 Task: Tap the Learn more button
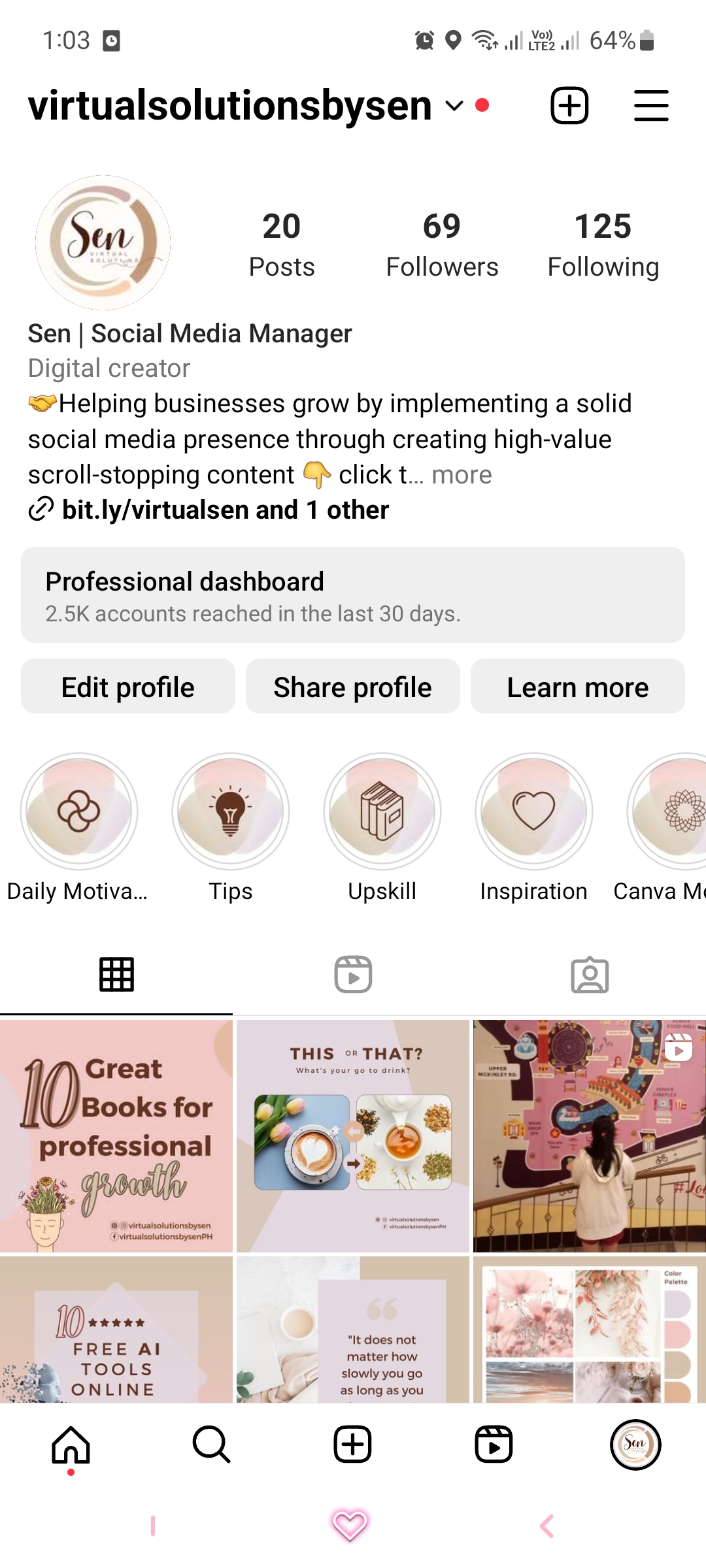[x=578, y=687]
